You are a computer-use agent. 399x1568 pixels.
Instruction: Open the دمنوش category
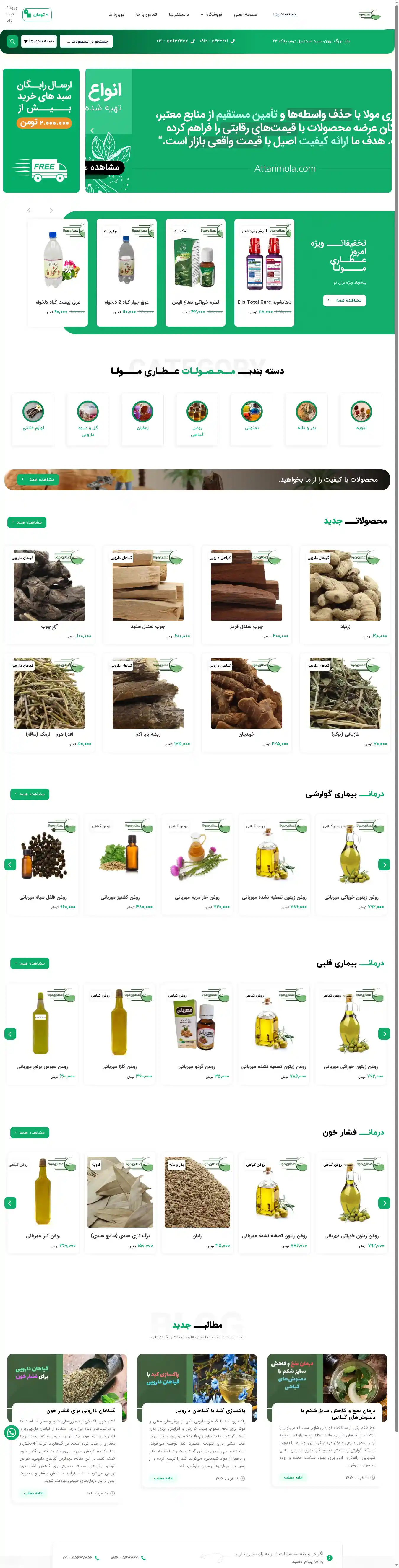252,418
